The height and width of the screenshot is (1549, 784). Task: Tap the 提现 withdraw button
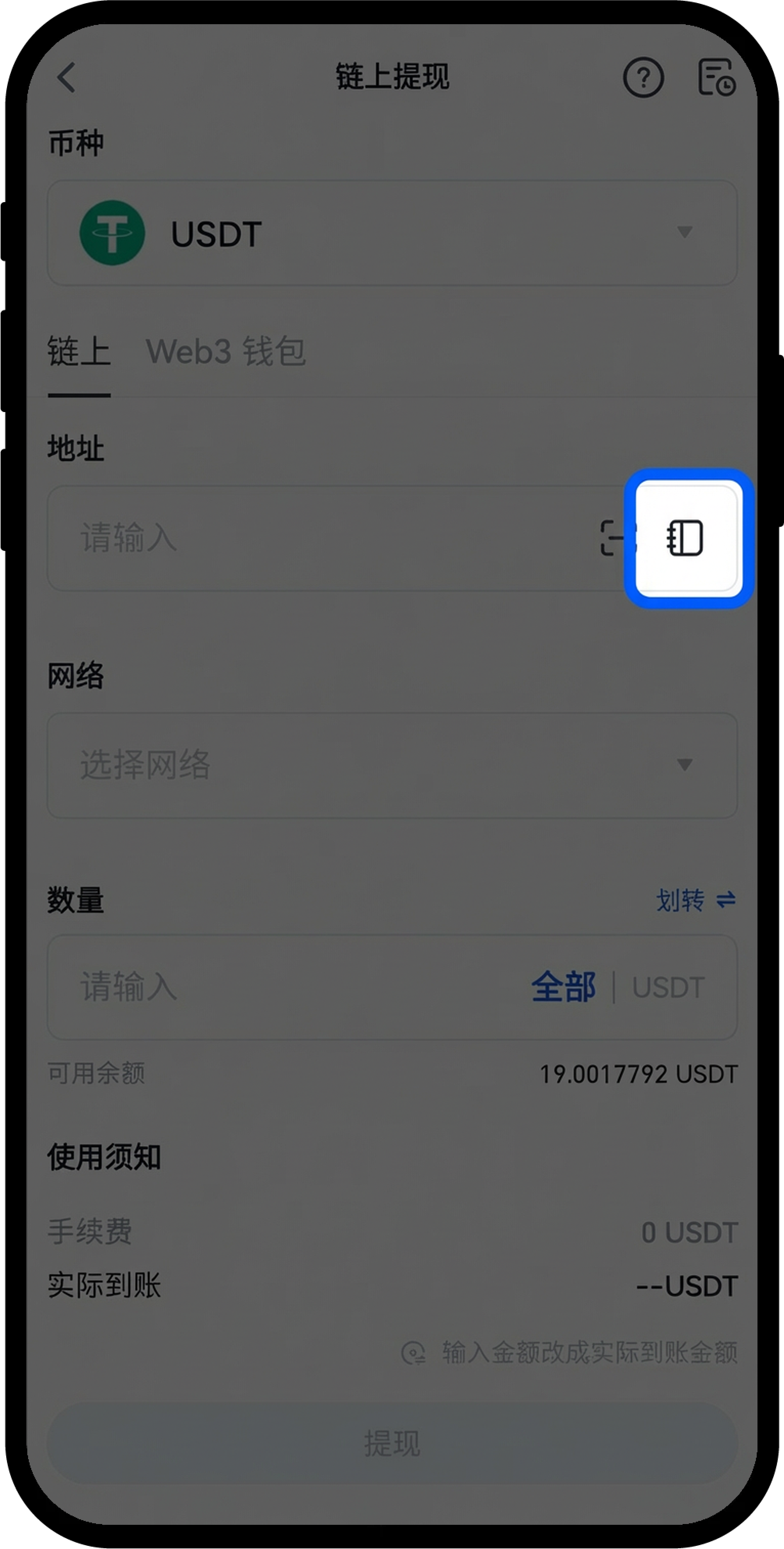click(x=392, y=1442)
